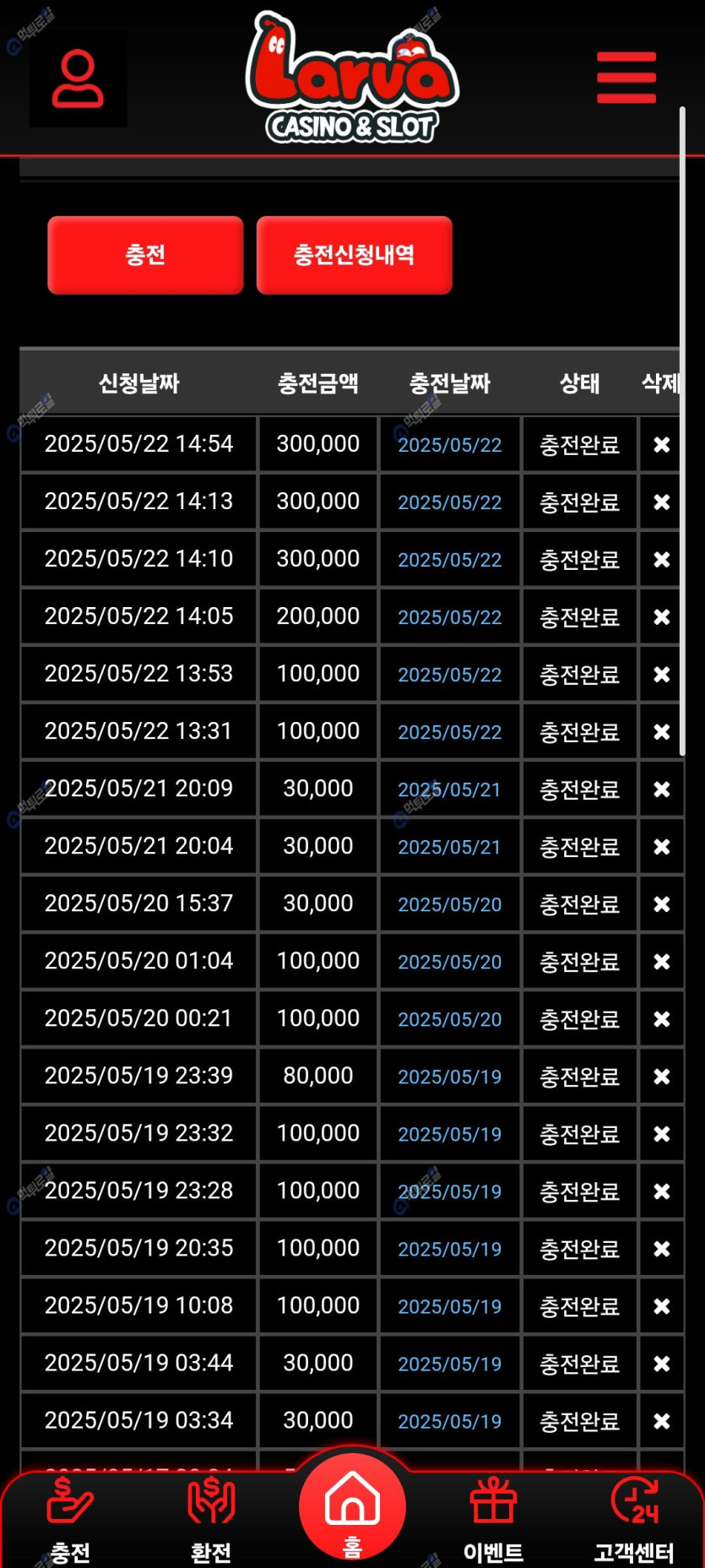Screen dimensions: 705x1568
Task: Open 충전신청내역 history
Action: pos(354,255)
